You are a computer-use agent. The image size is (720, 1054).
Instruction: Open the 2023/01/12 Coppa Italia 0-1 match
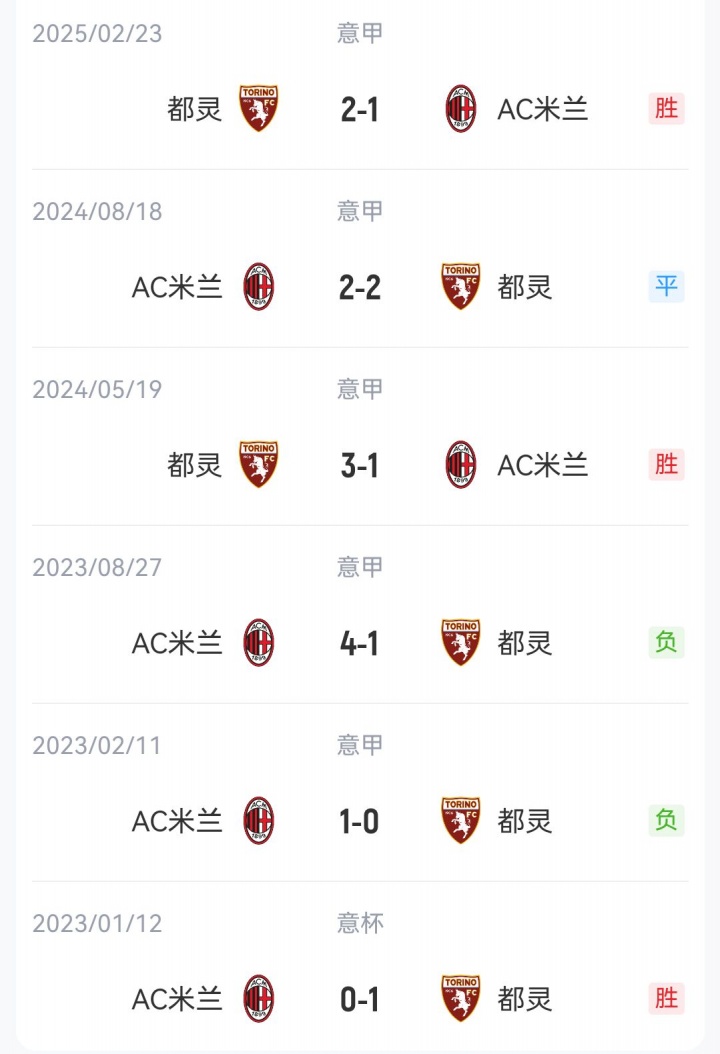(360, 999)
